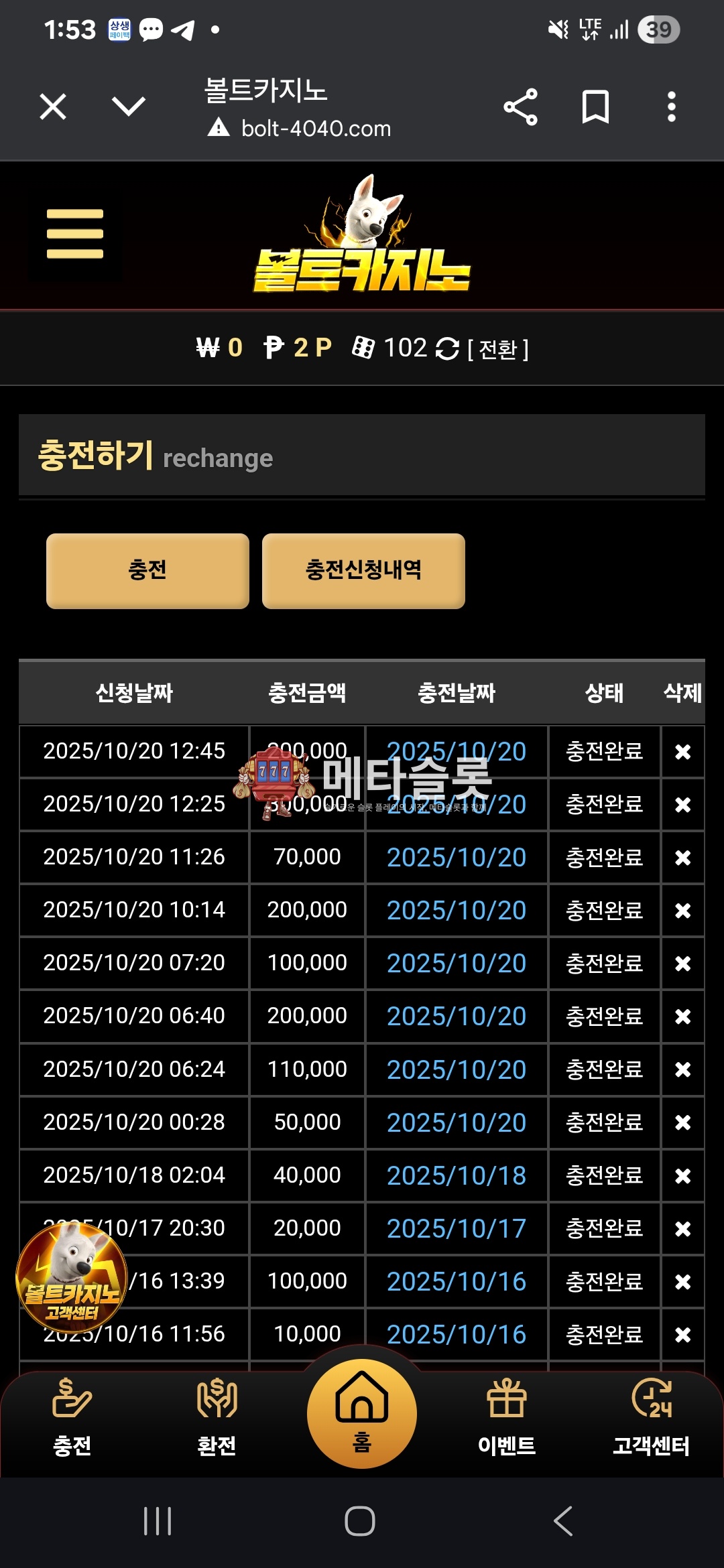The width and height of the screenshot is (724, 1568).
Task: Delete the 2025/10/20 11:26 record
Action: tap(682, 858)
